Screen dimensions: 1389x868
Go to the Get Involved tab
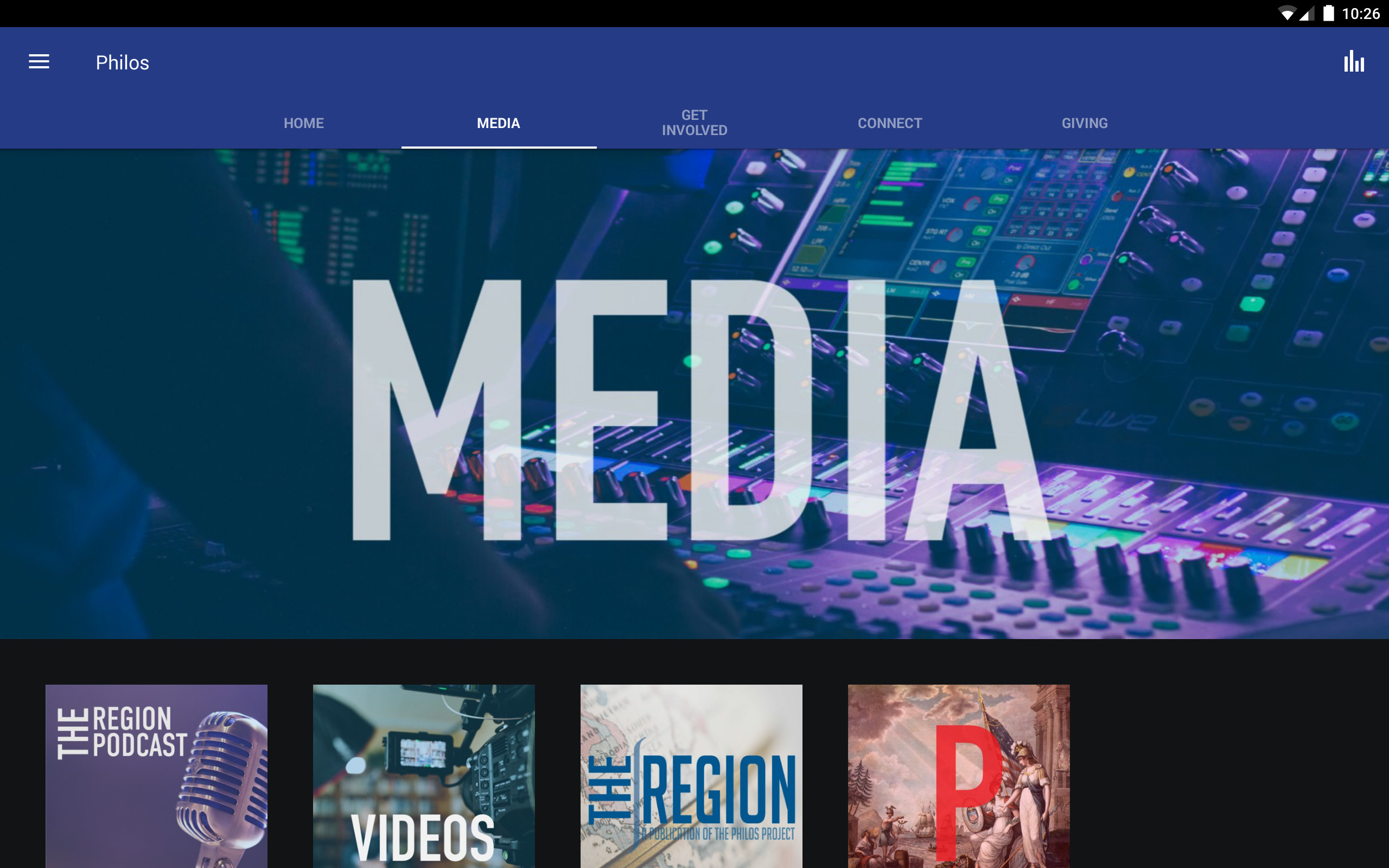pyautogui.click(x=694, y=123)
